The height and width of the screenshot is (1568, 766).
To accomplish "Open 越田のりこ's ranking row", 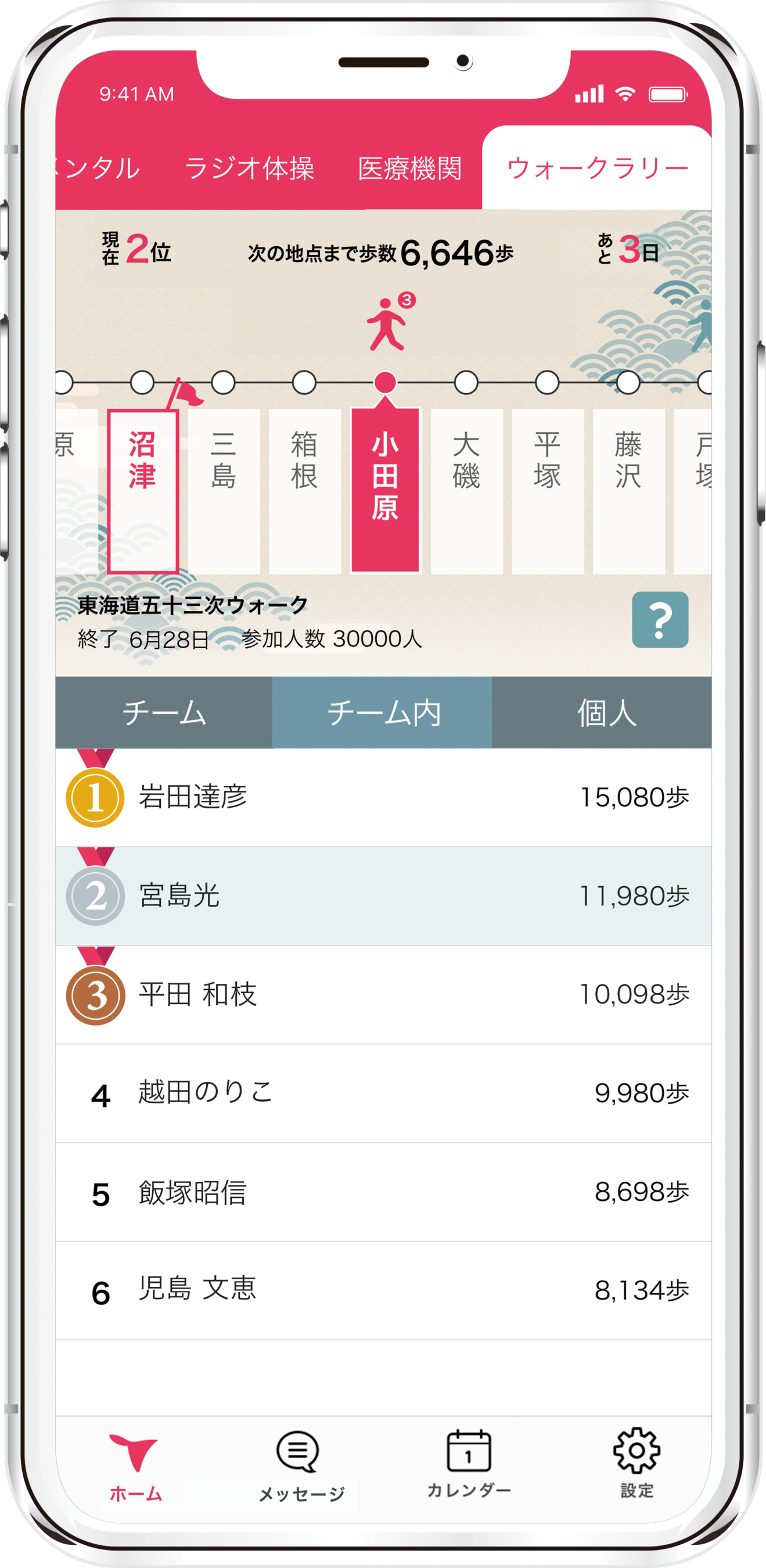I will pyautogui.click(x=384, y=1093).
